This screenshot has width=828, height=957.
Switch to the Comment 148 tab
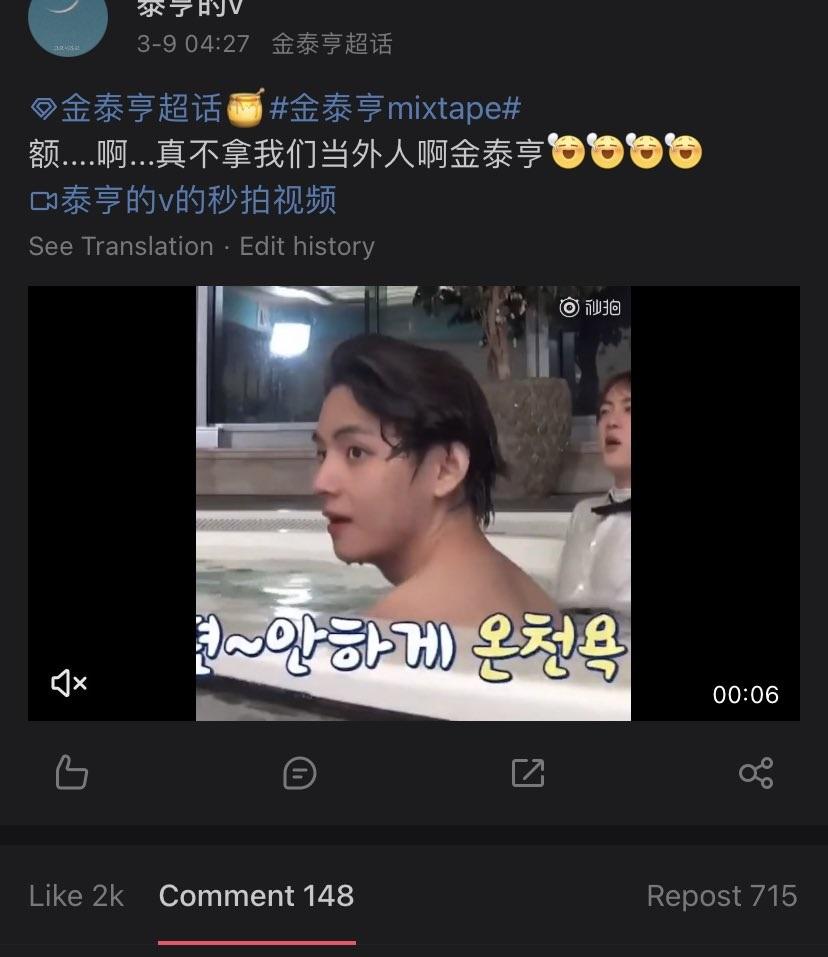tap(255, 896)
